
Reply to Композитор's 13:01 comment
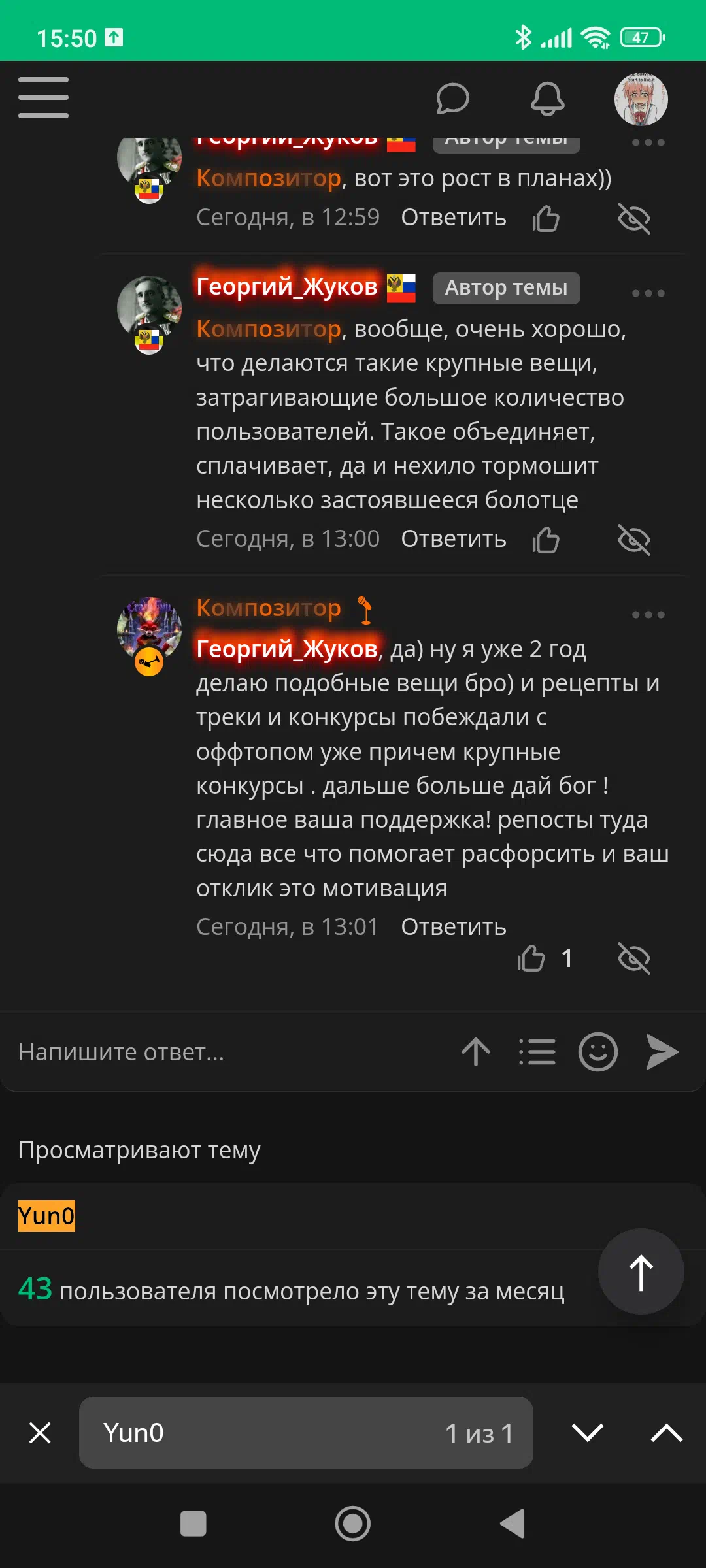point(453,926)
